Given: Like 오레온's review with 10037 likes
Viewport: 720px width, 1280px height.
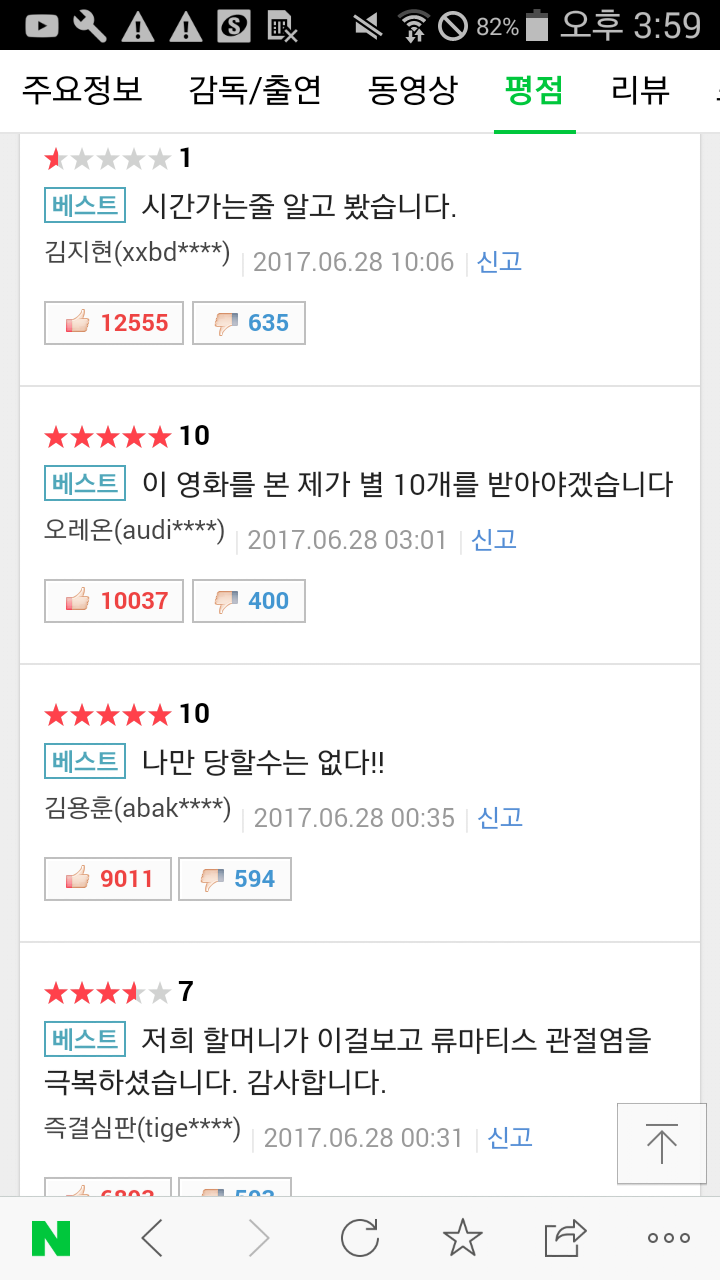Looking at the screenshot, I should [x=114, y=601].
